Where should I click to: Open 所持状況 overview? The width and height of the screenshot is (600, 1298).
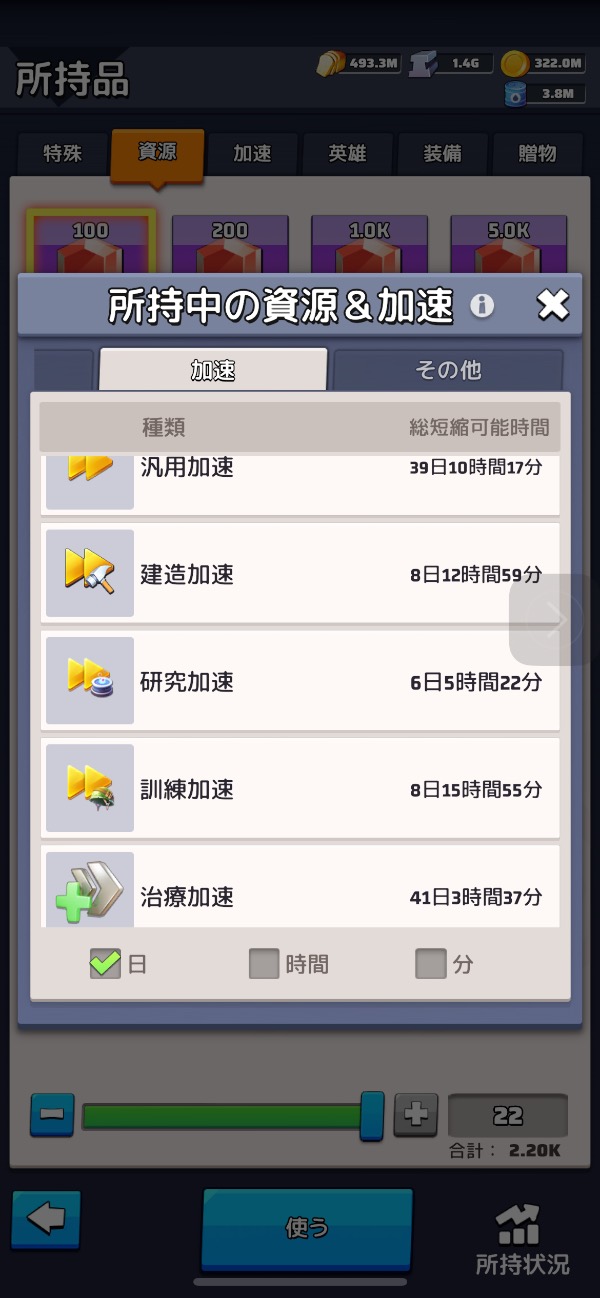point(521,1240)
